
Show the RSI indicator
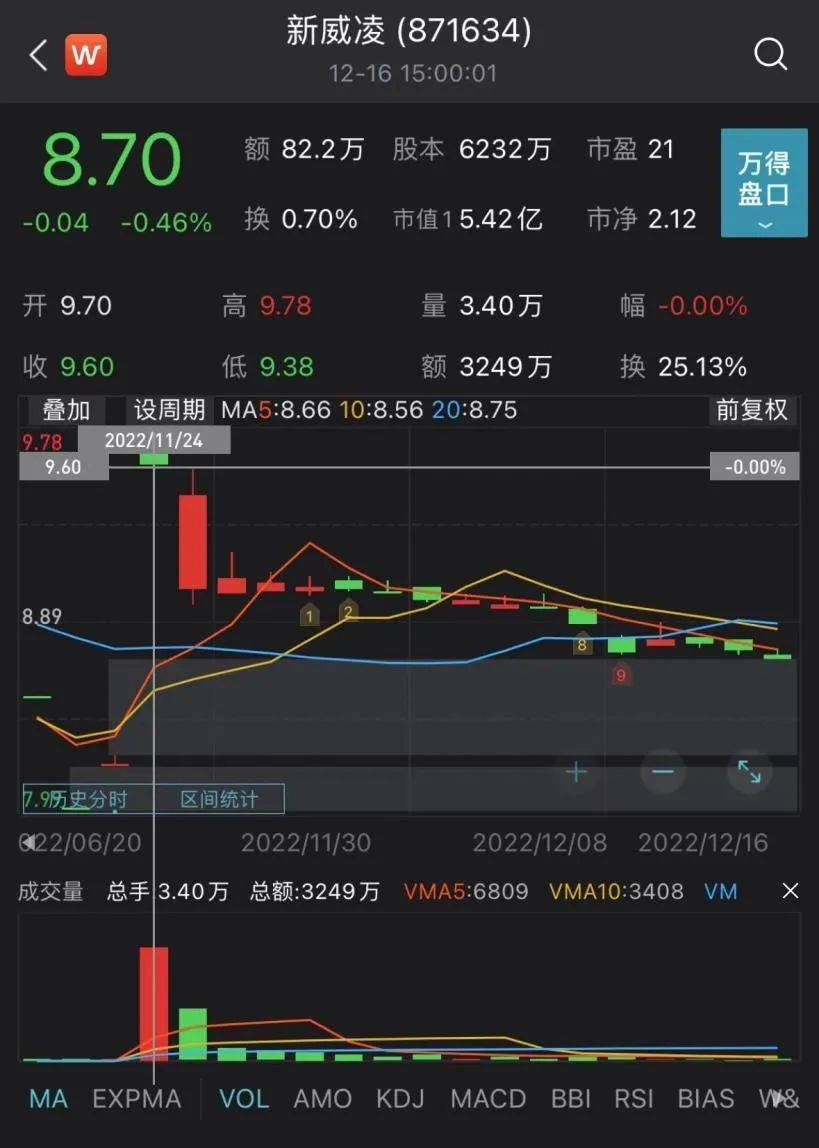pos(635,1099)
